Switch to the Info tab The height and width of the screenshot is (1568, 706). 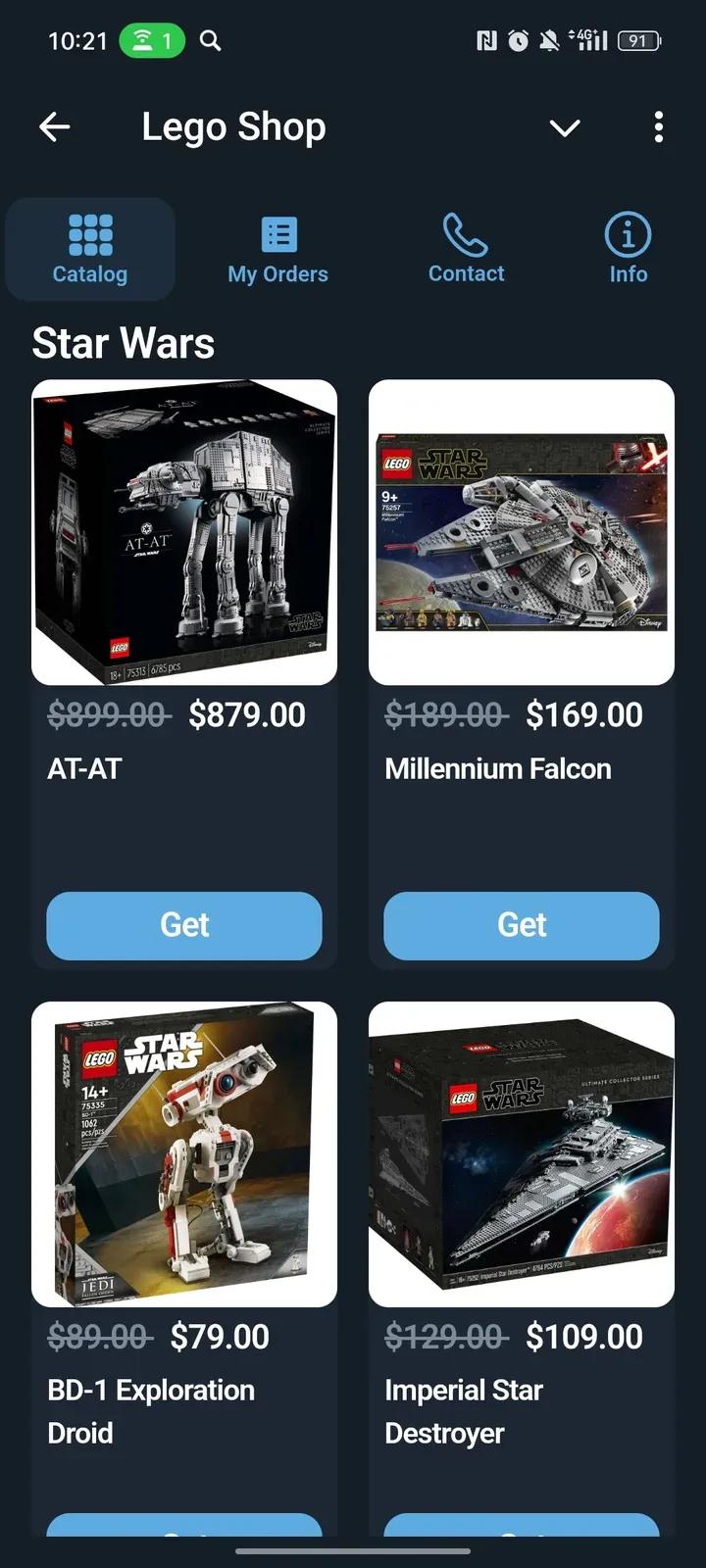628,249
